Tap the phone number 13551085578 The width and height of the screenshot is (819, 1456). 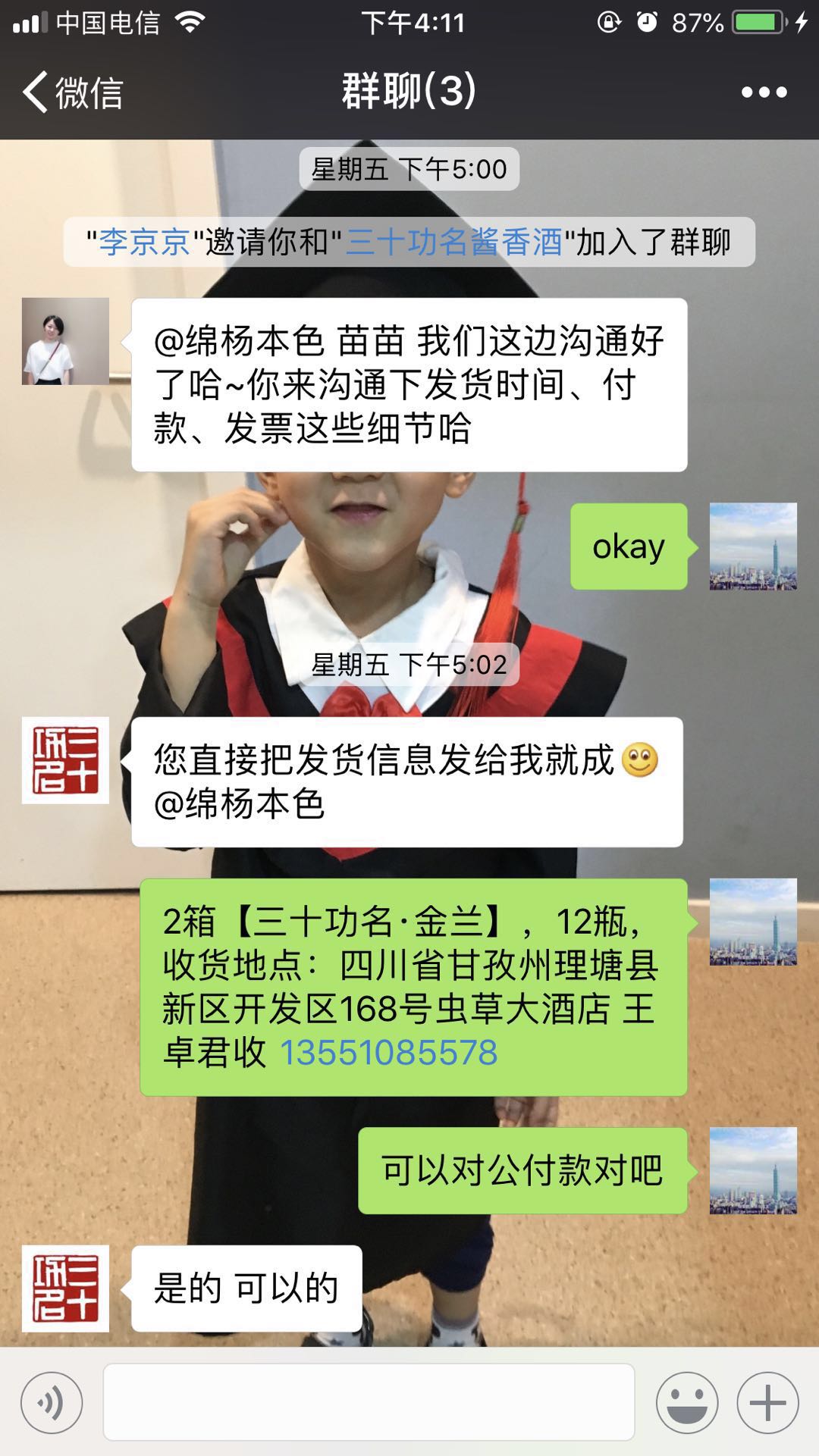click(x=389, y=1052)
